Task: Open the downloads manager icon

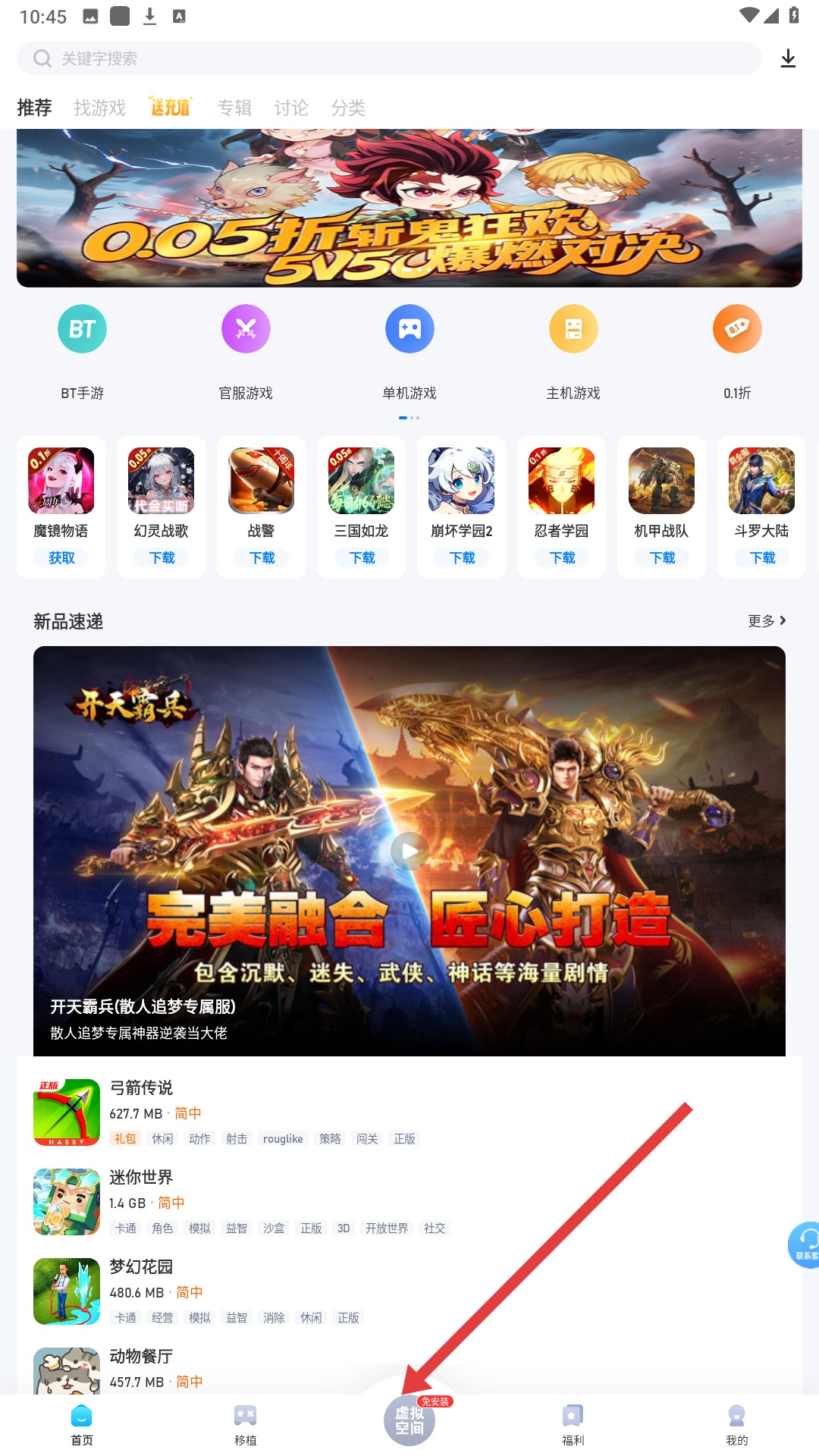Action: (788, 58)
